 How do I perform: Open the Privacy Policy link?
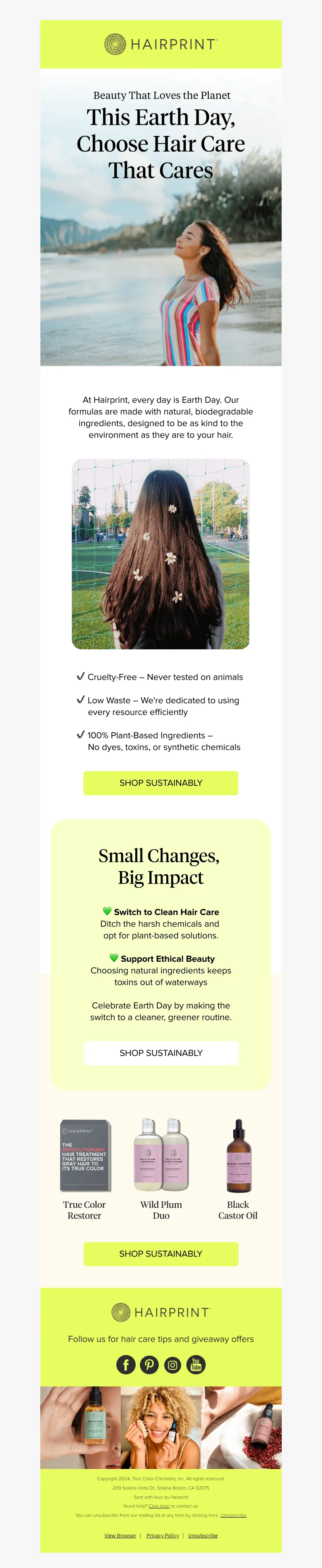point(163,1535)
